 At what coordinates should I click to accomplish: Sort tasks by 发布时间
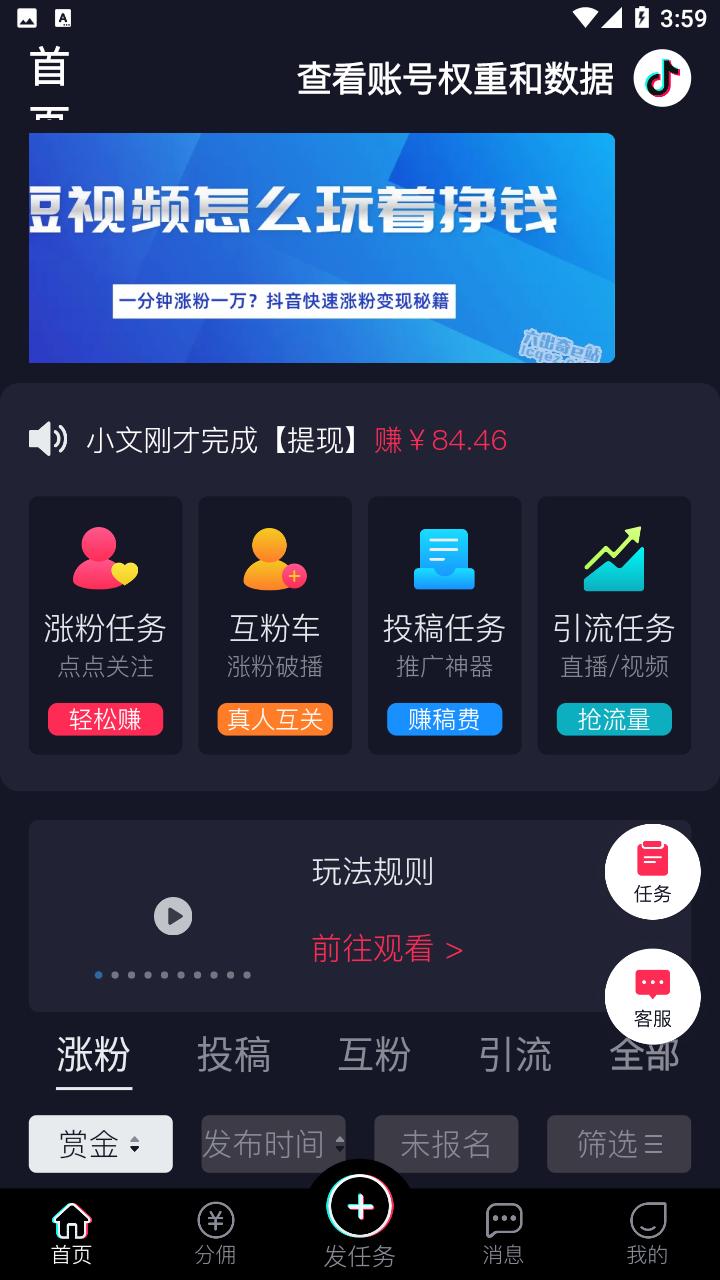click(273, 1144)
